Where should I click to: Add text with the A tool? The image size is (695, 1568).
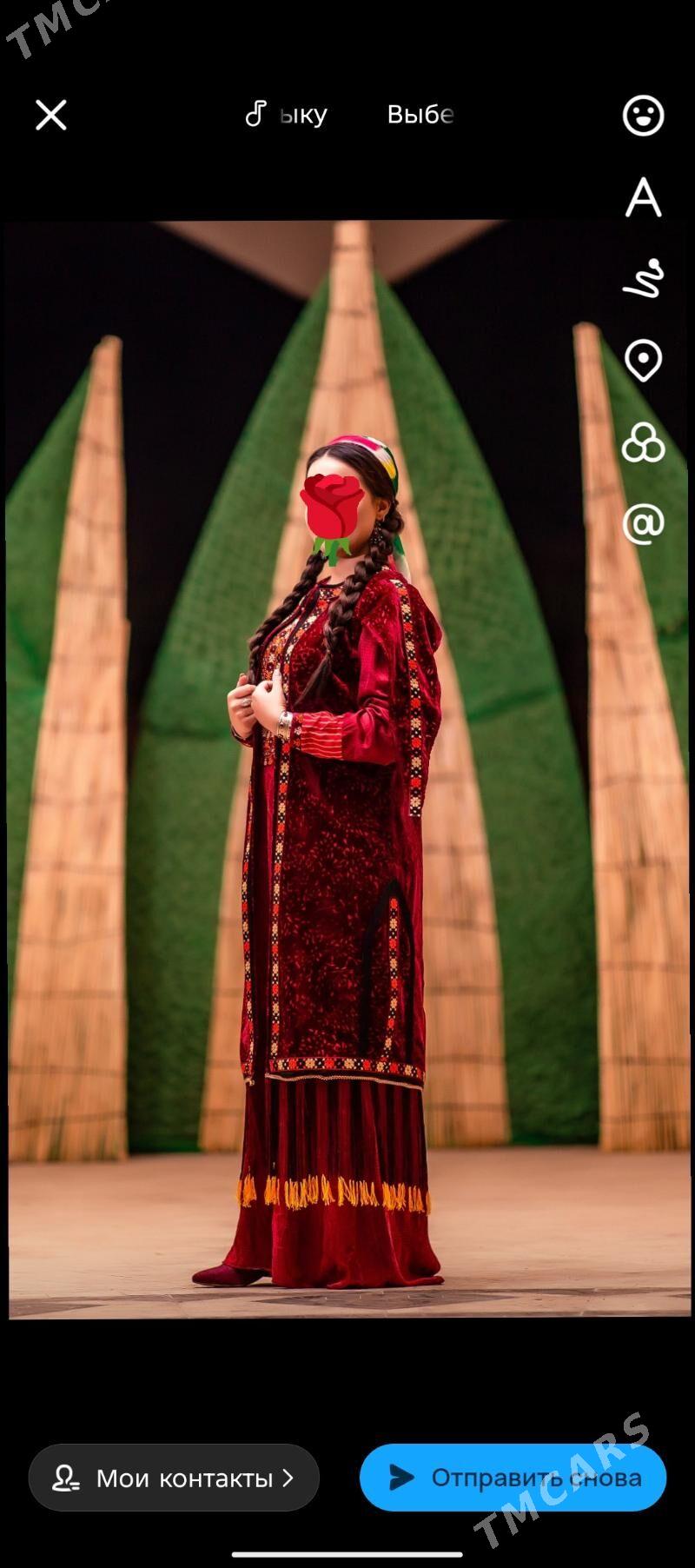tap(643, 196)
